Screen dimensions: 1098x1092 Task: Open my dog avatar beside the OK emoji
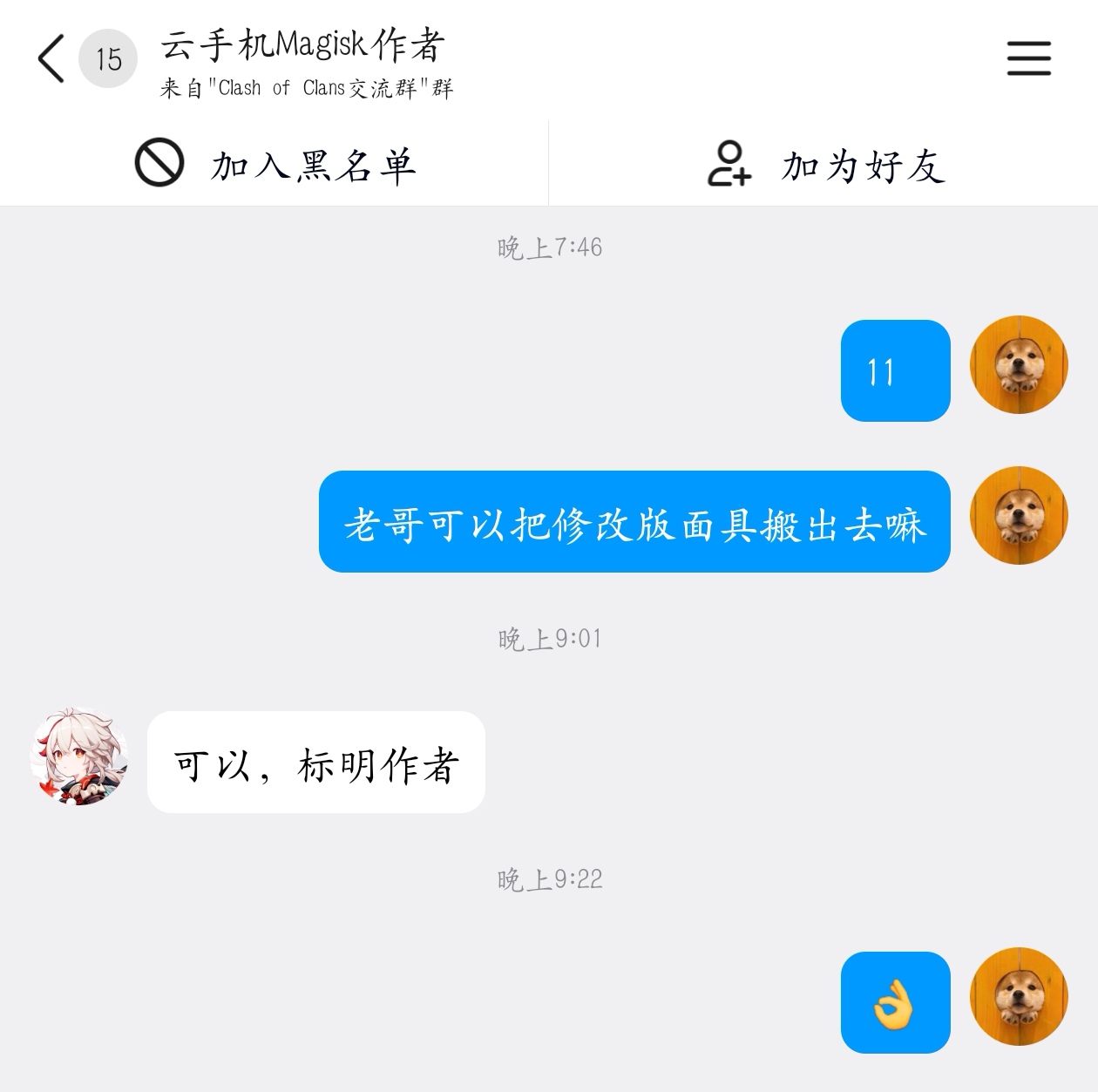click(x=1018, y=996)
